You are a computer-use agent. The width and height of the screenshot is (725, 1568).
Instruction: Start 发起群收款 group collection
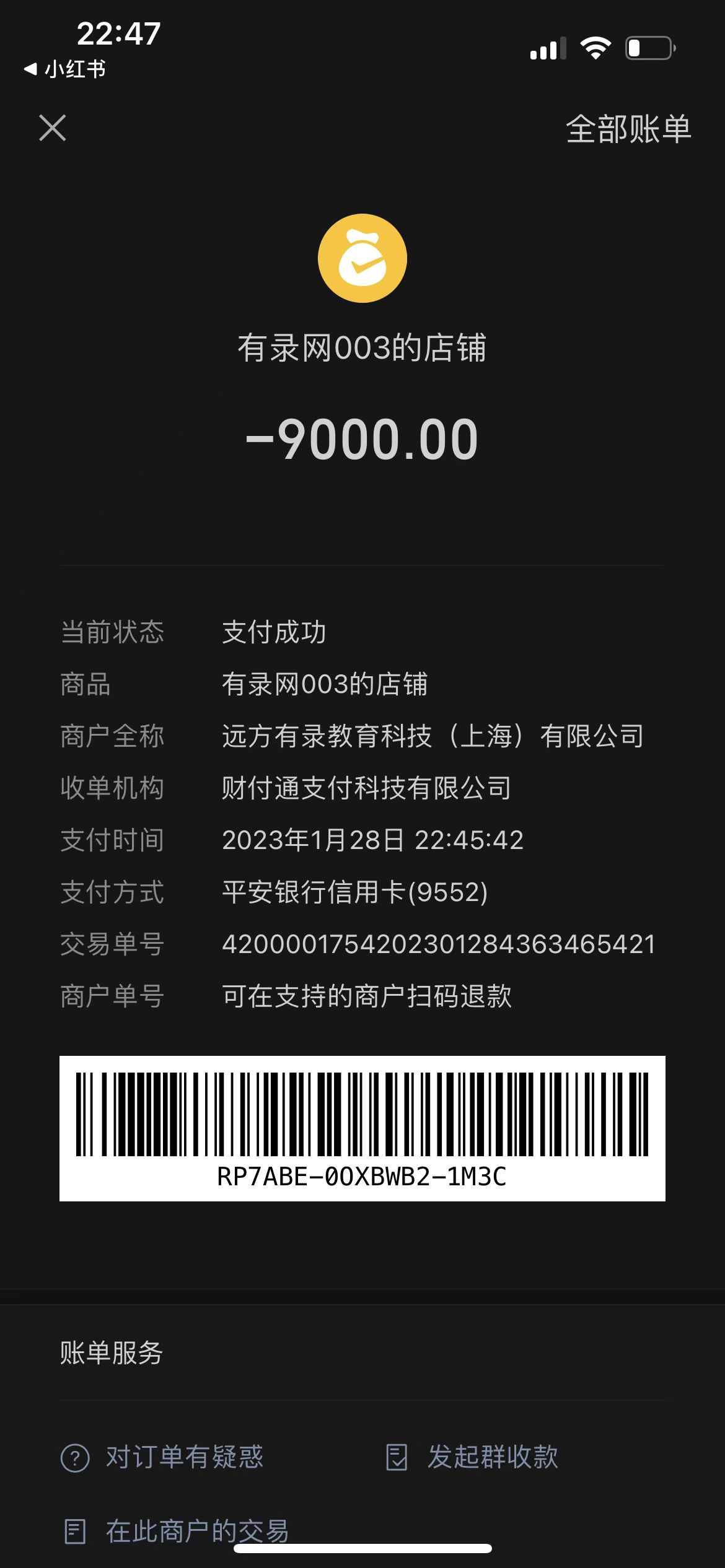472,1457
